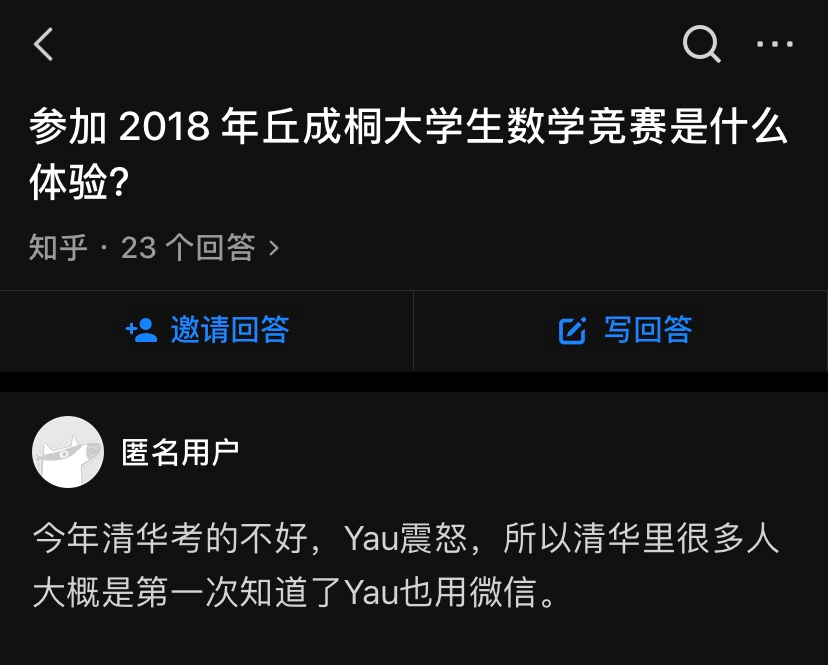
Task: Open the 匿名用户 avatar profile
Action: pyautogui.click(x=68, y=452)
